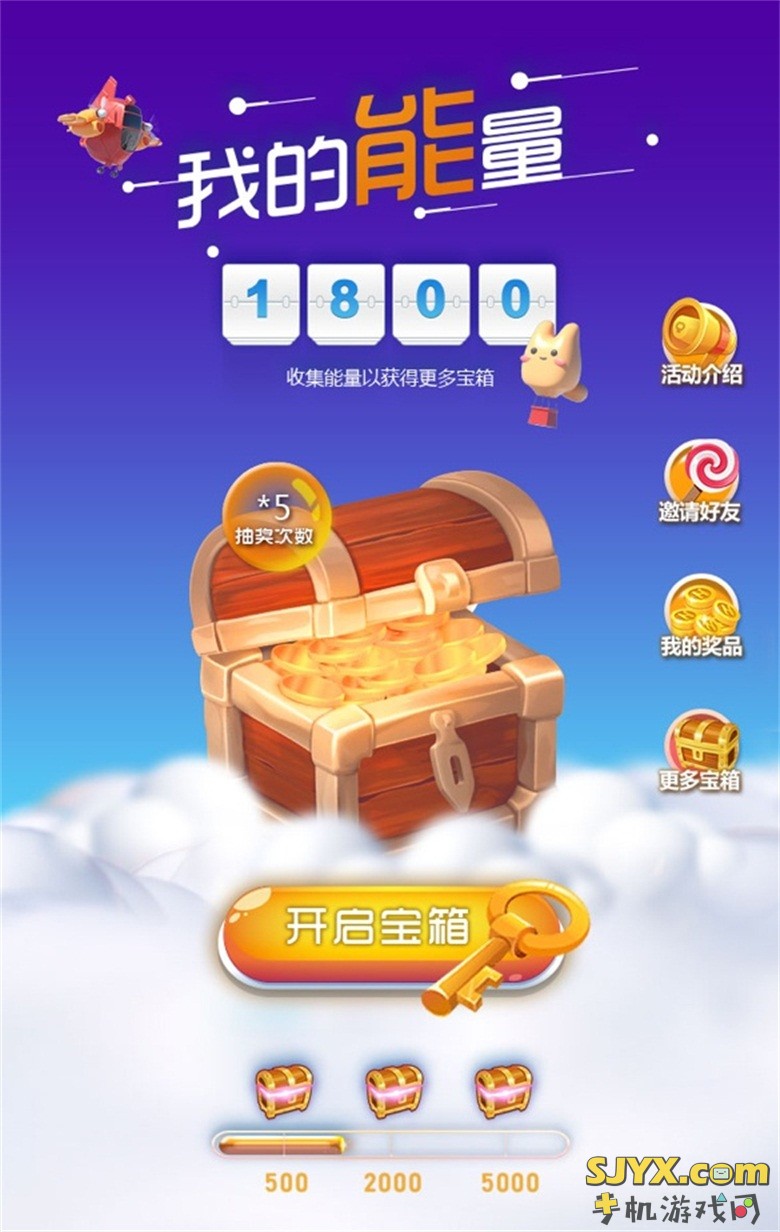
Task: Open 活动介绍 activity introduction
Action: point(700,340)
